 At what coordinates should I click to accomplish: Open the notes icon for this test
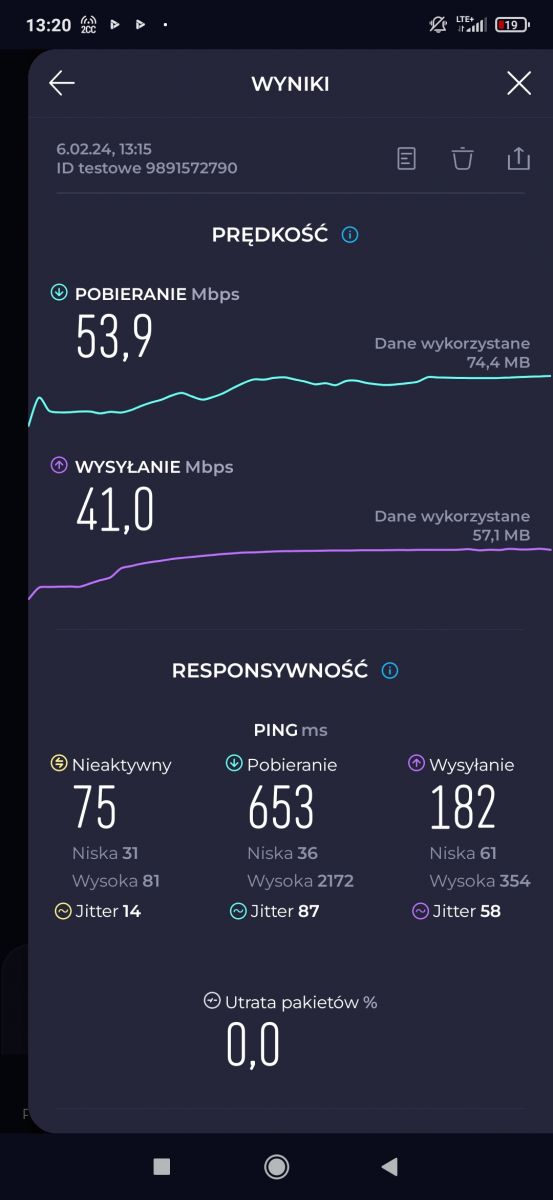tap(406, 158)
